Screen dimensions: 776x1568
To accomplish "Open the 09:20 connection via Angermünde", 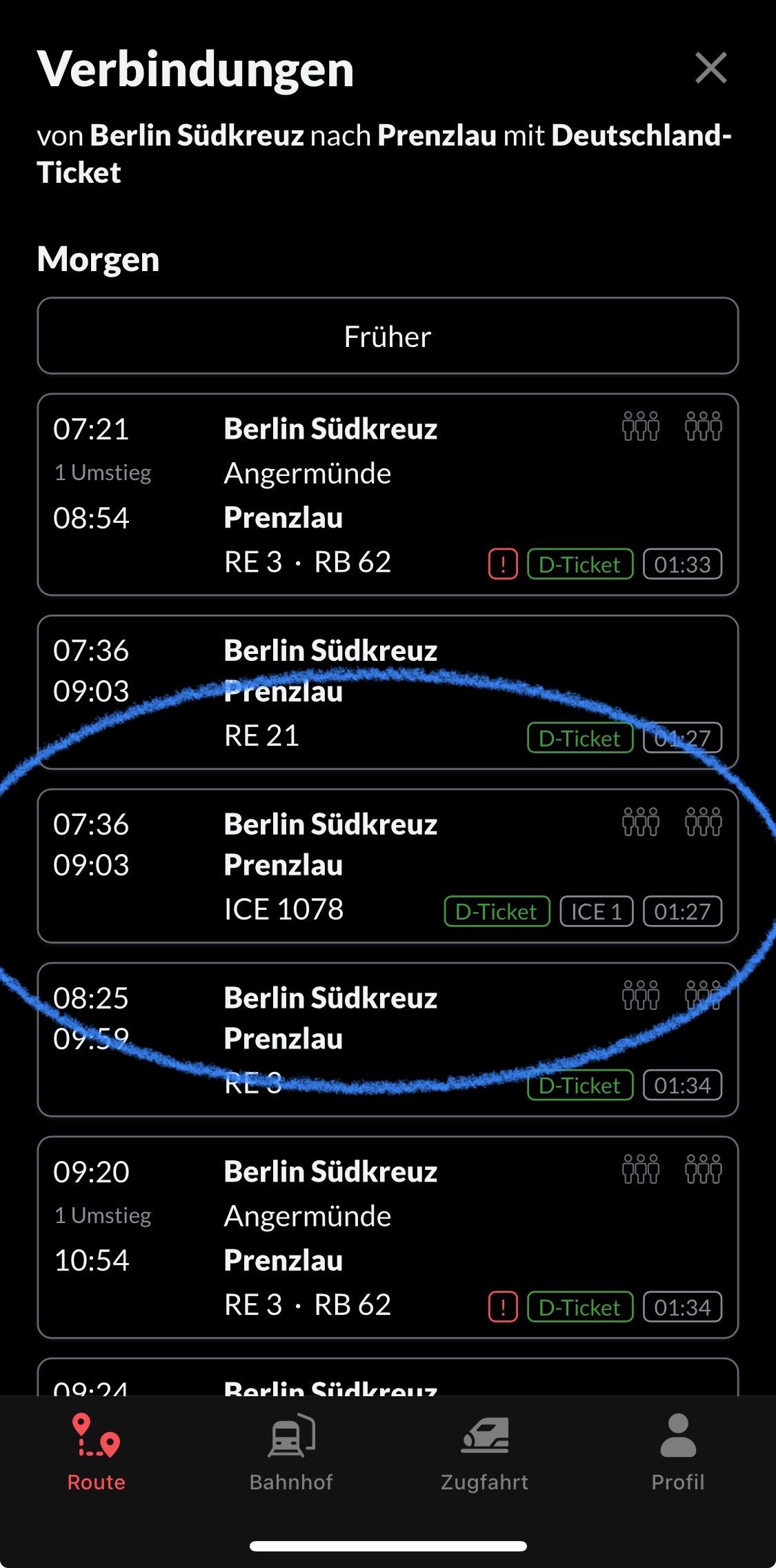I will (x=388, y=1237).
